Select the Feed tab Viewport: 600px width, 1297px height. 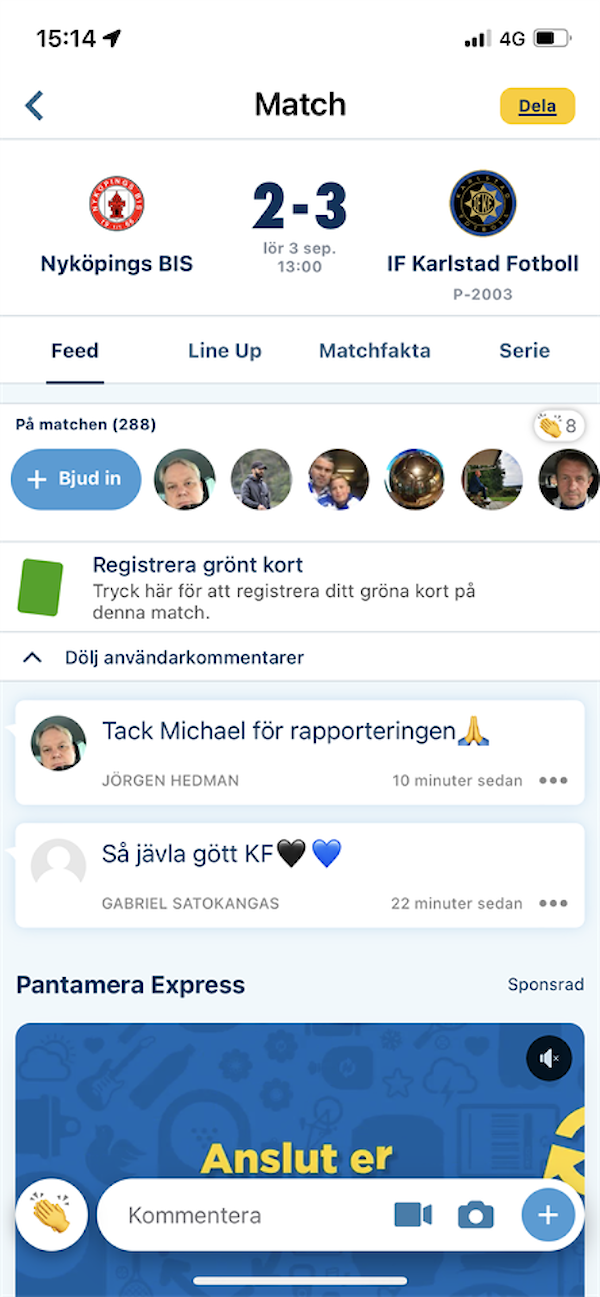[x=75, y=351]
